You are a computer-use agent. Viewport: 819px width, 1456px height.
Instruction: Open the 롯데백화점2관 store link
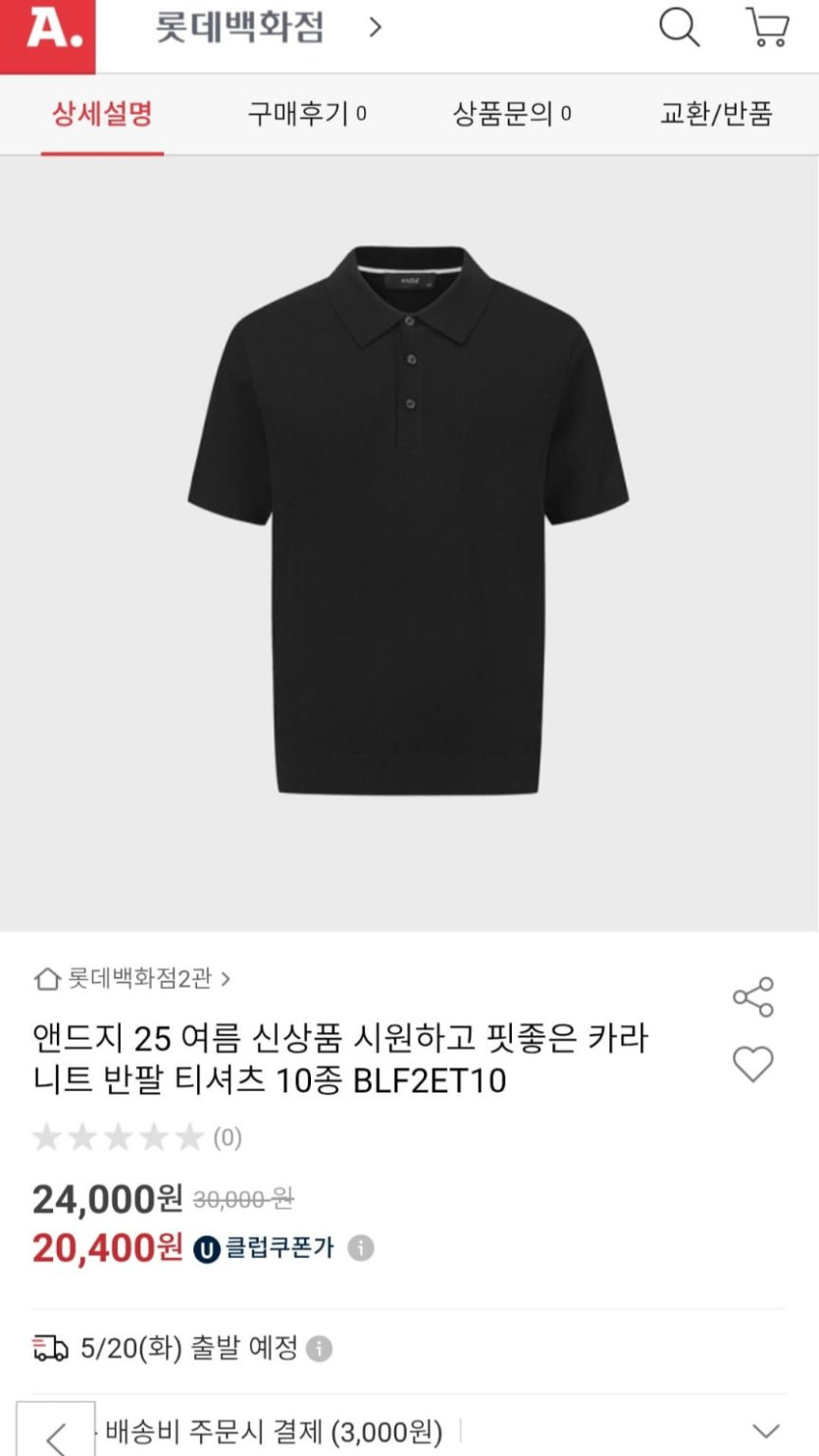(132, 978)
